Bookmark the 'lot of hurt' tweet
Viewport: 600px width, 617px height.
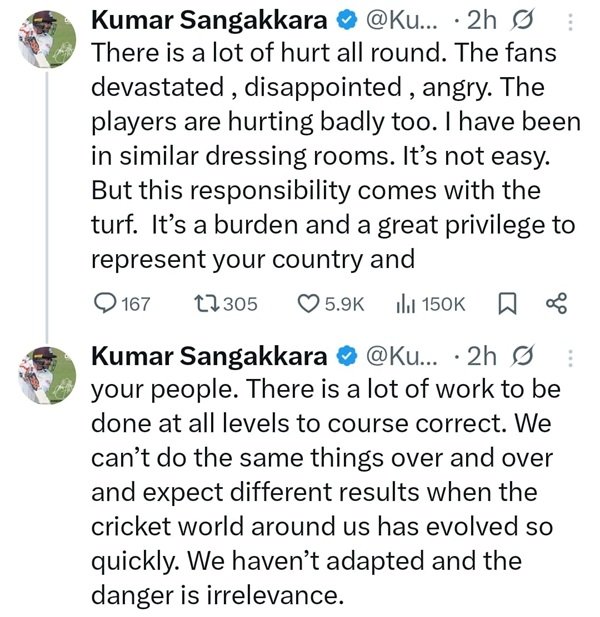507,304
